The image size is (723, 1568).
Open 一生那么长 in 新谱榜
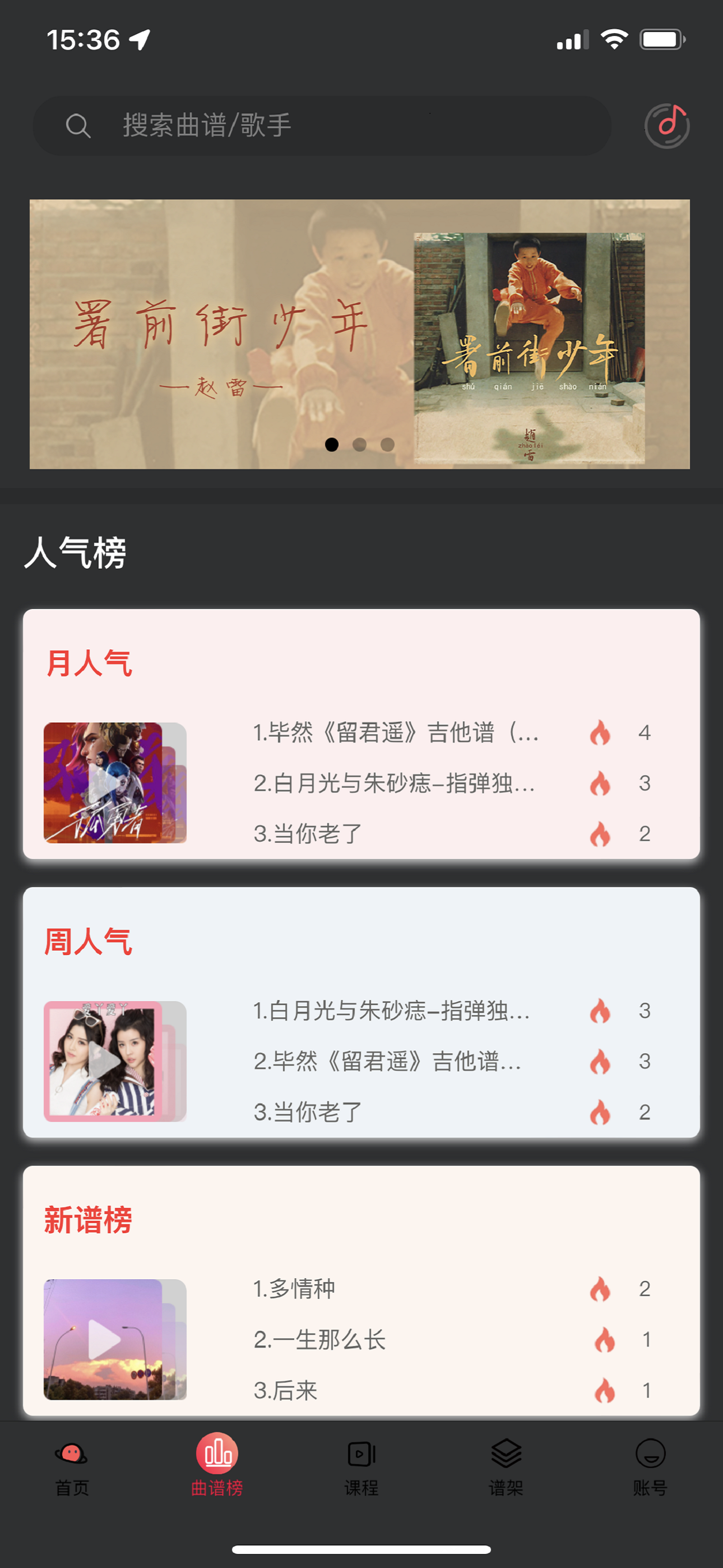pos(320,1340)
